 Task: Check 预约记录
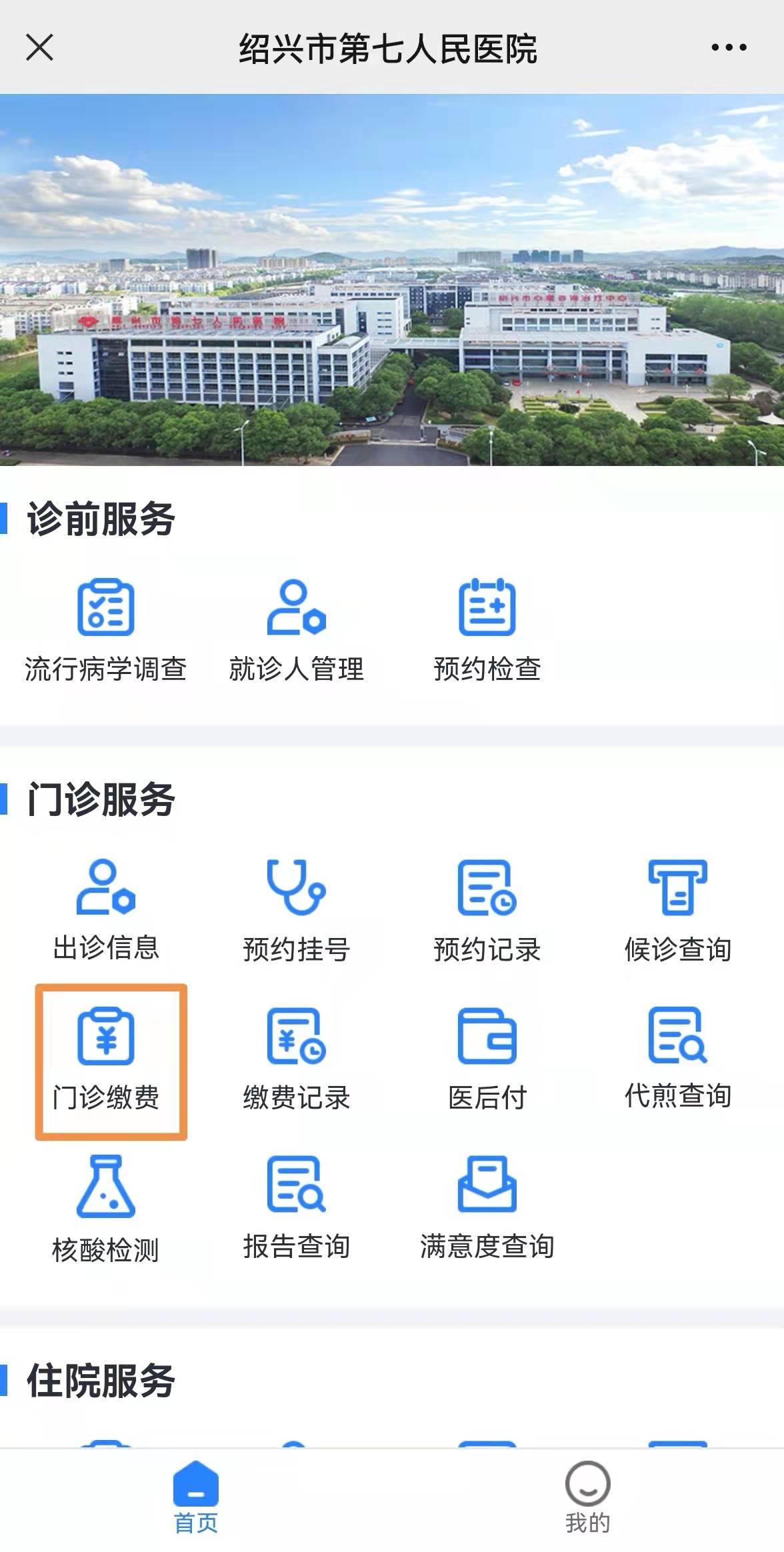click(x=487, y=911)
